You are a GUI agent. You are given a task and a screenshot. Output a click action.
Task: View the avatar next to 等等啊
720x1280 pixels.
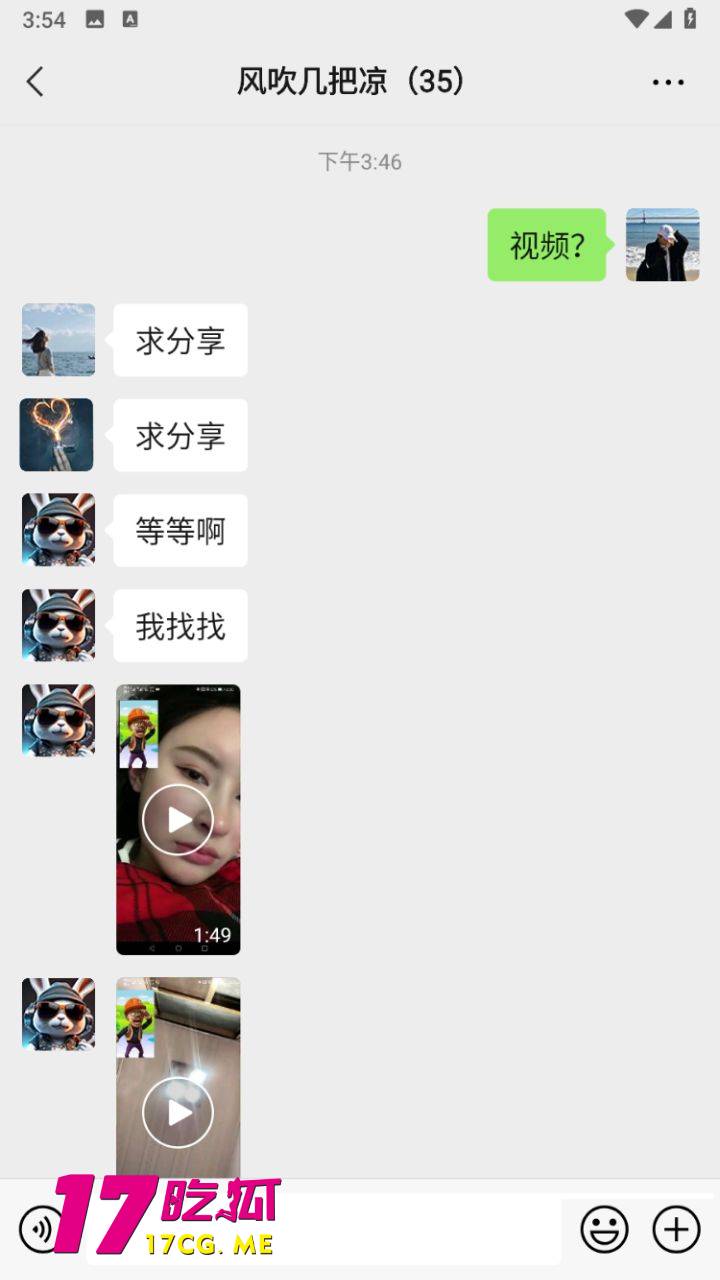pyautogui.click(x=58, y=530)
